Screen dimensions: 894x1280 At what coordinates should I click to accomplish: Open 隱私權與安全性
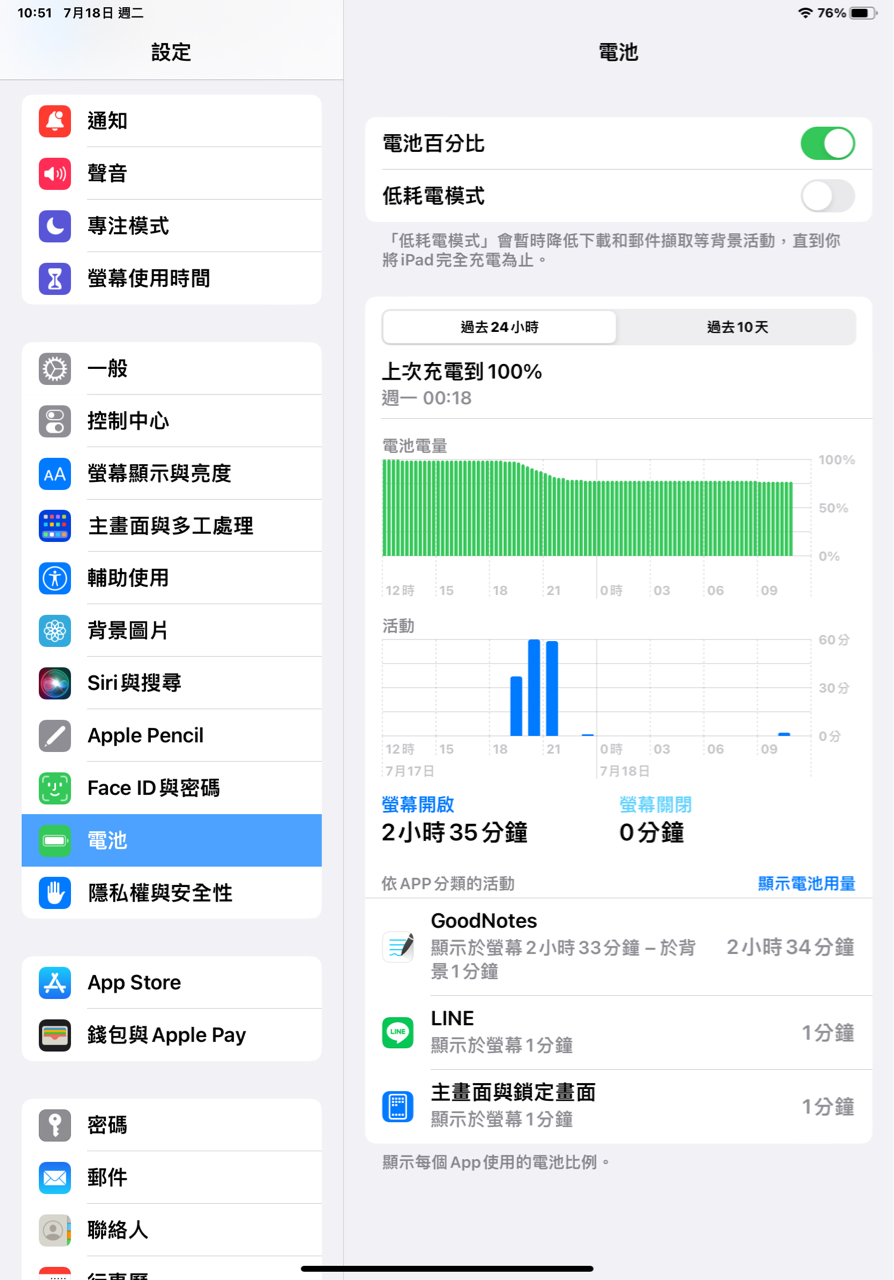point(171,893)
